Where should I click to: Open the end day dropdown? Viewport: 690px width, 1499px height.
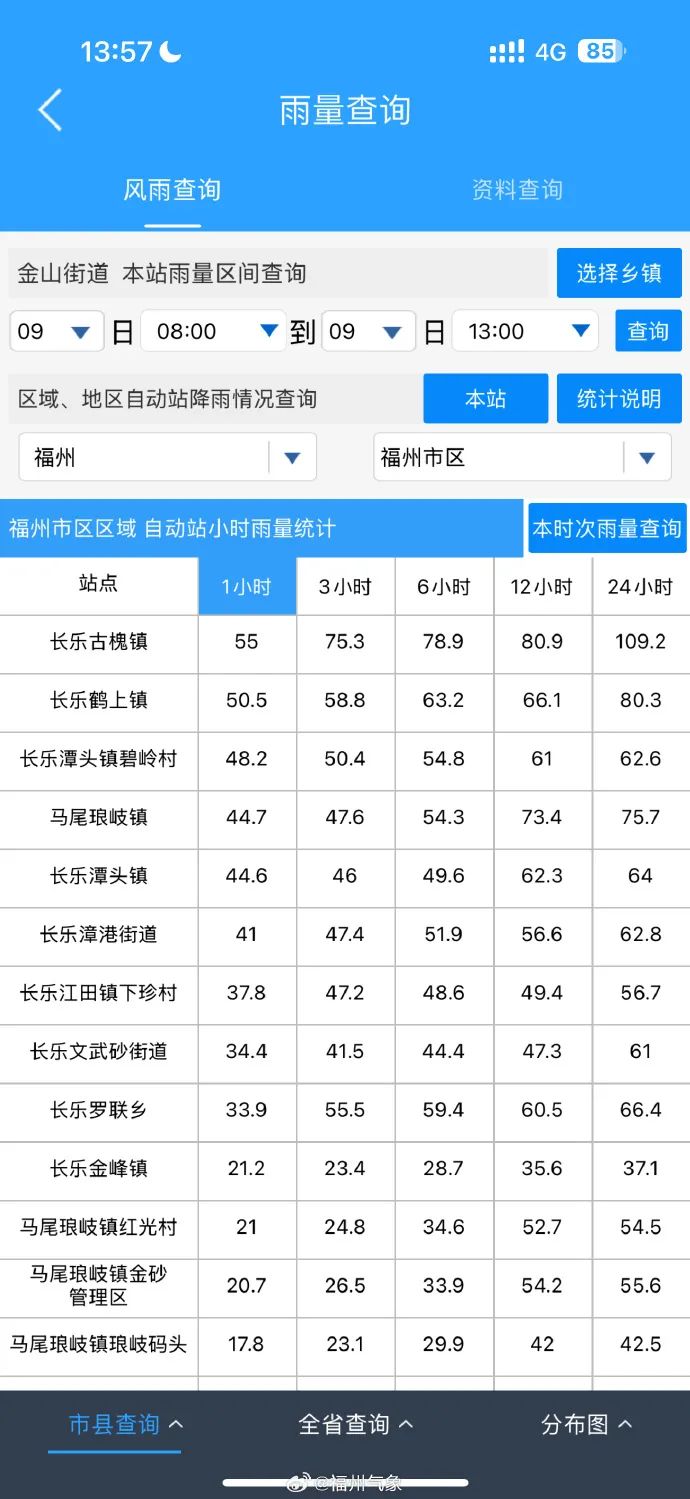tap(369, 331)
